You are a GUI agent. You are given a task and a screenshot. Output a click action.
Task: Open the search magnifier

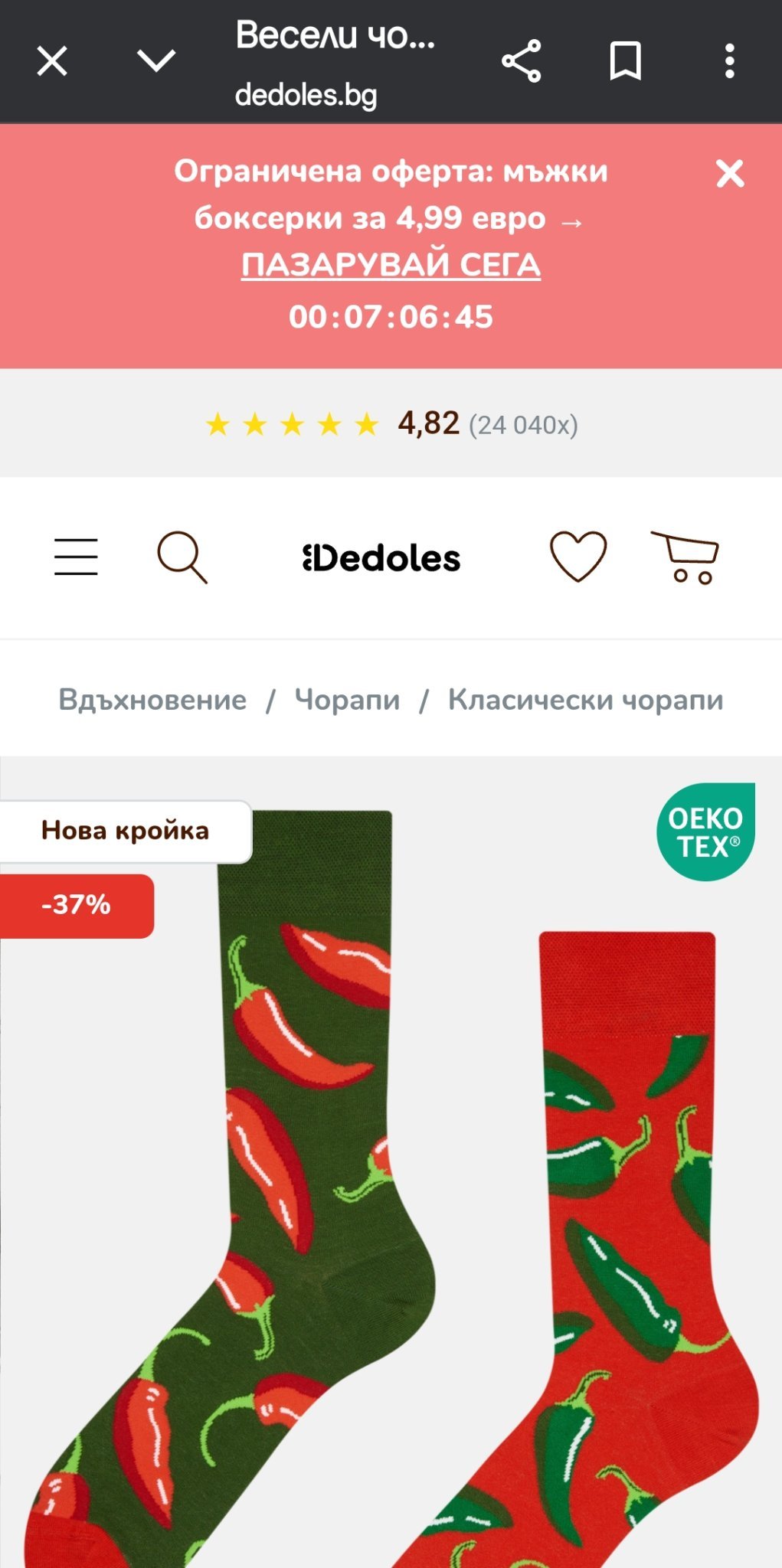(182, 557)
